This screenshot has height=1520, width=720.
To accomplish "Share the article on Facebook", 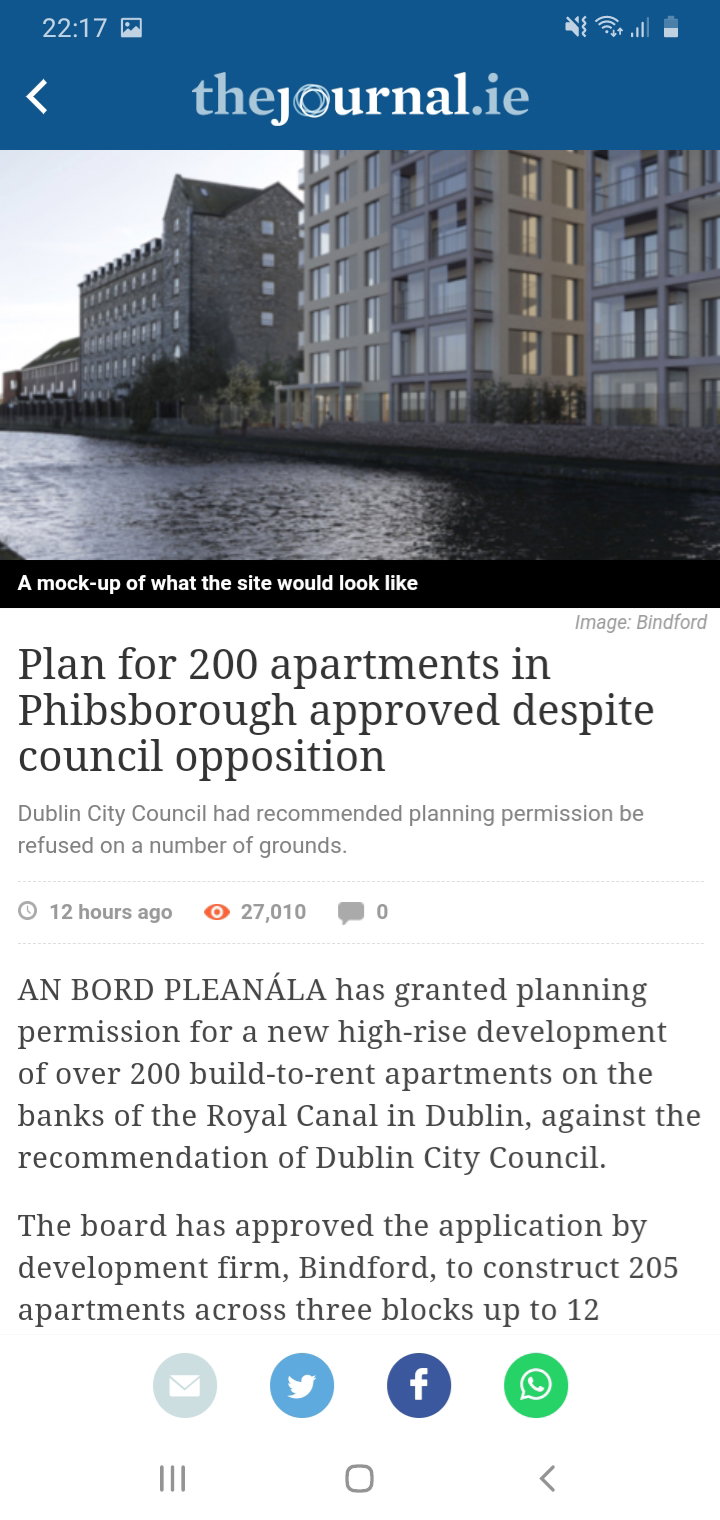I will tap(419, 1385).
